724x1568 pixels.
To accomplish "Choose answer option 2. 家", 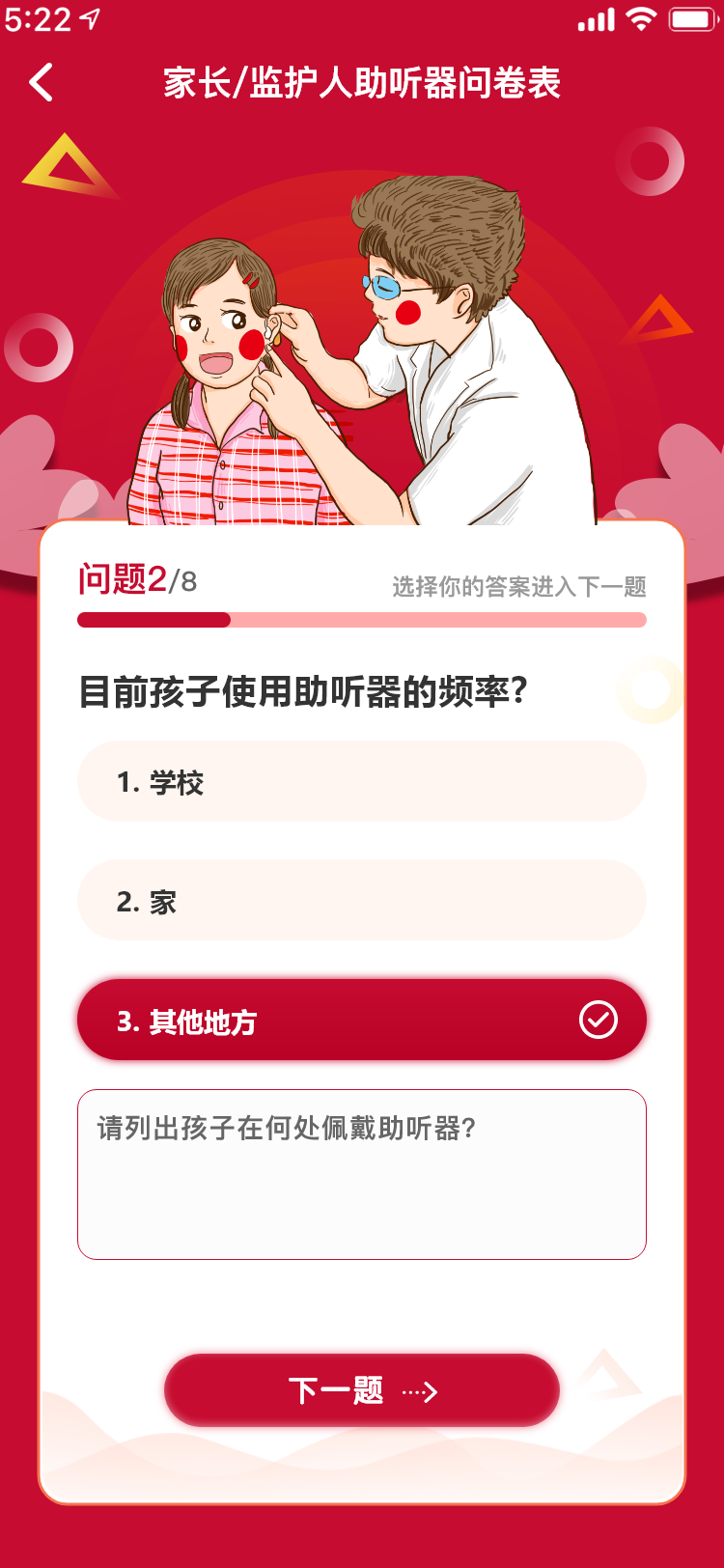I will [x=361, y=901].
